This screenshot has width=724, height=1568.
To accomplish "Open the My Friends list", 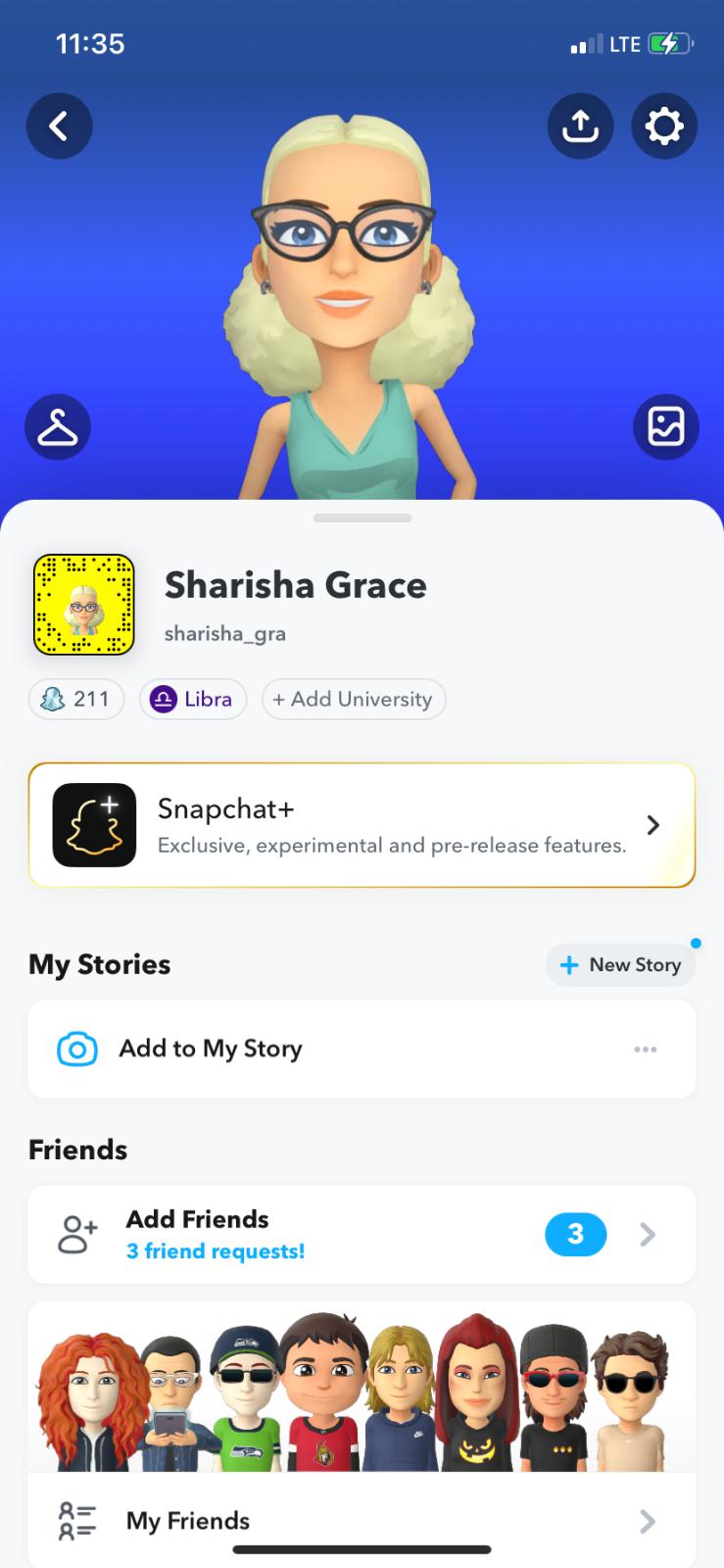I will coord(362,1521).
